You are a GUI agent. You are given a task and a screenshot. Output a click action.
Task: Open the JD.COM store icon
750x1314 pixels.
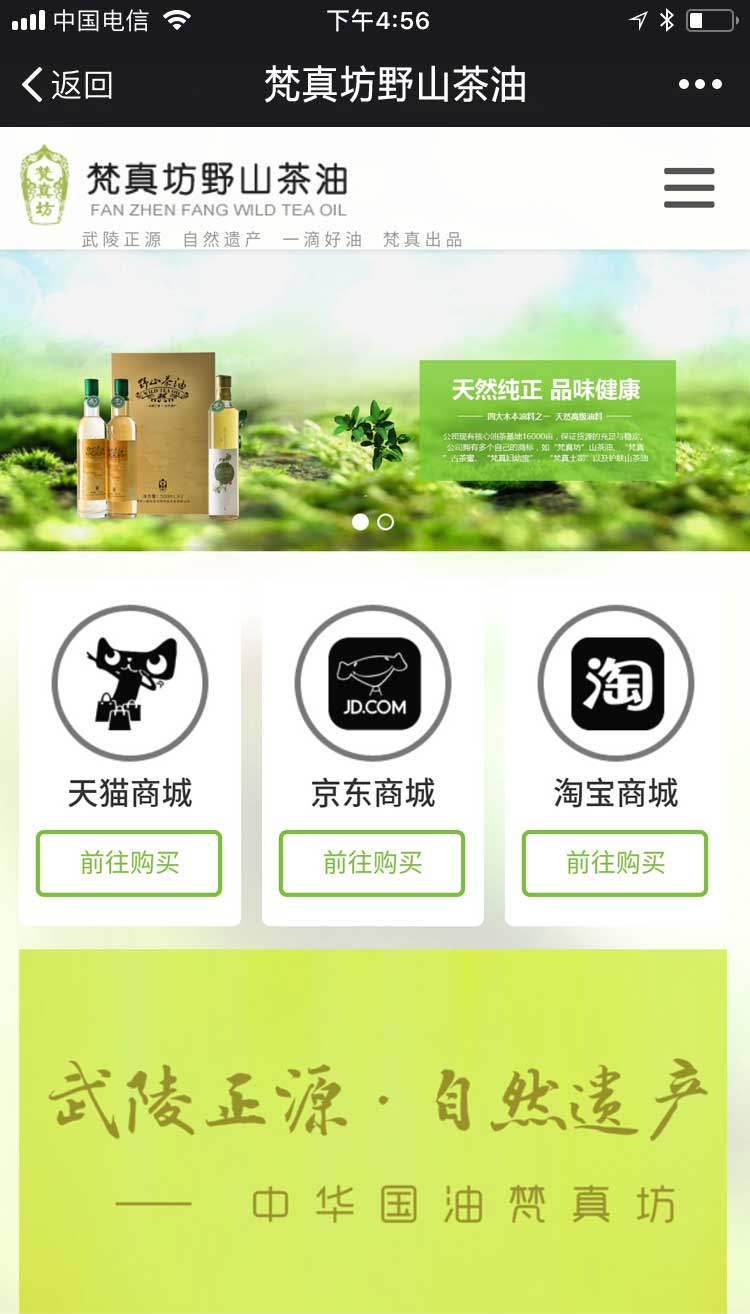373,684
